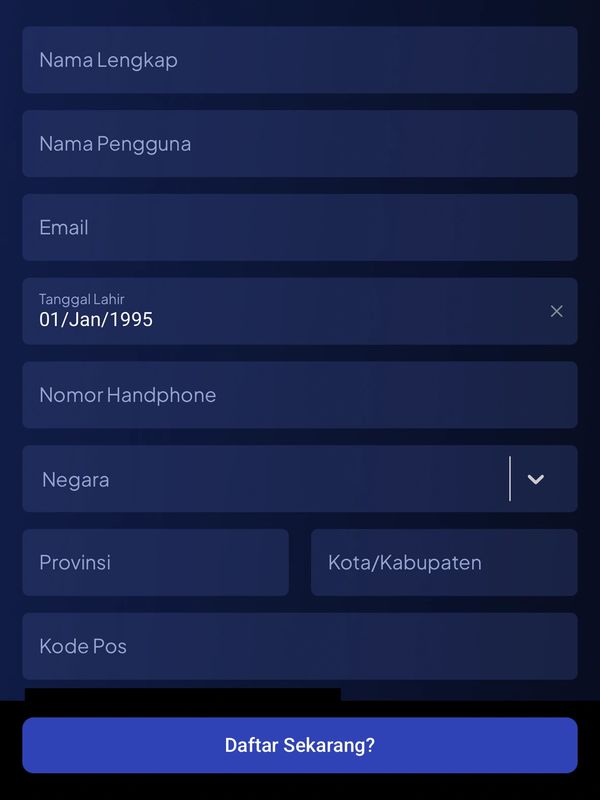
Task: Open the Tanggal Lahir date picker
Action: coord(280,312)
